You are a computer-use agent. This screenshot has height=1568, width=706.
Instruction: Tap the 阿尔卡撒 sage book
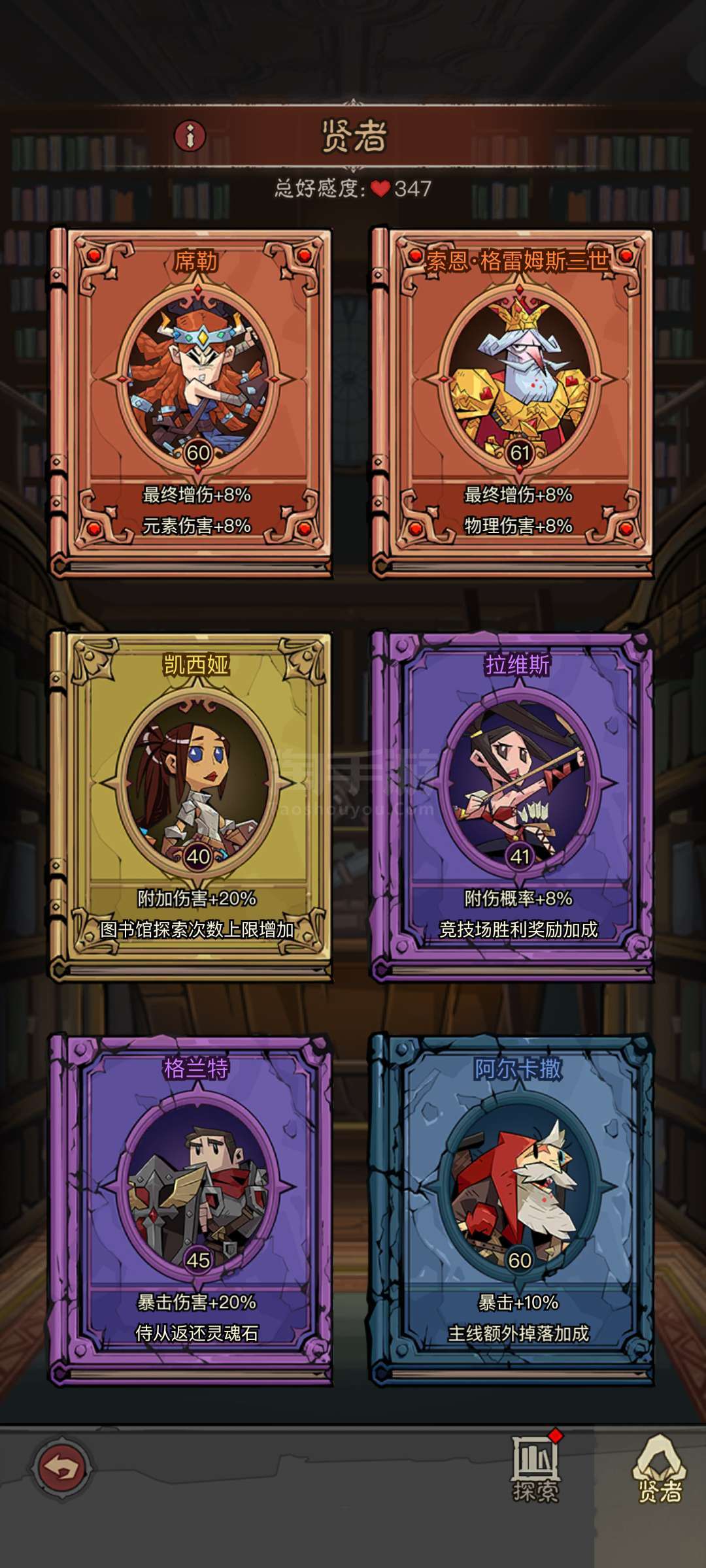pyautogui.click(x=512, y=1210)
